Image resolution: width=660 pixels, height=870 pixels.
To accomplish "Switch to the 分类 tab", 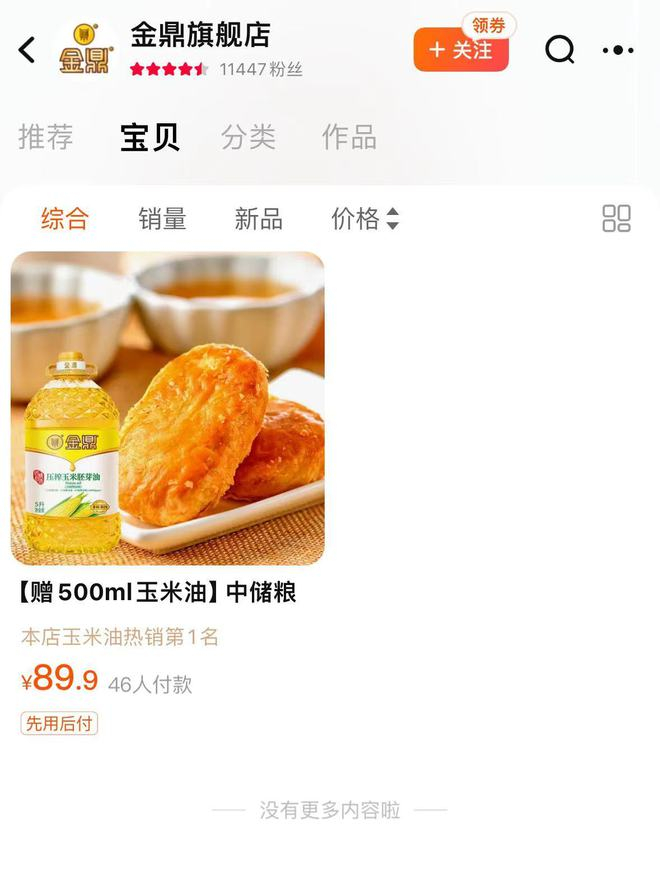I will 248,137.
